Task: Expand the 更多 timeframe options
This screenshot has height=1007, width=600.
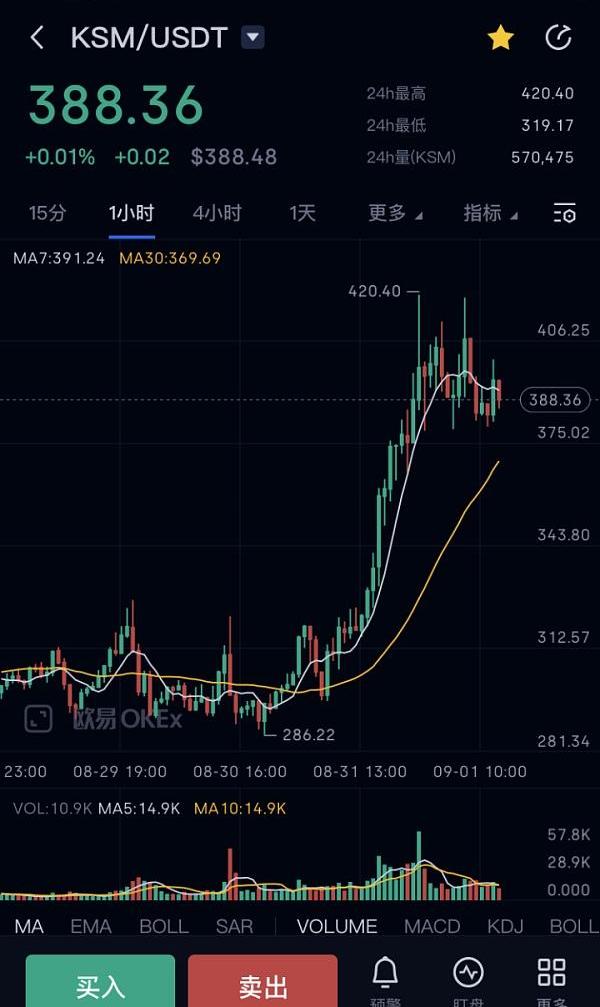Action: click(x=394, y=213)
